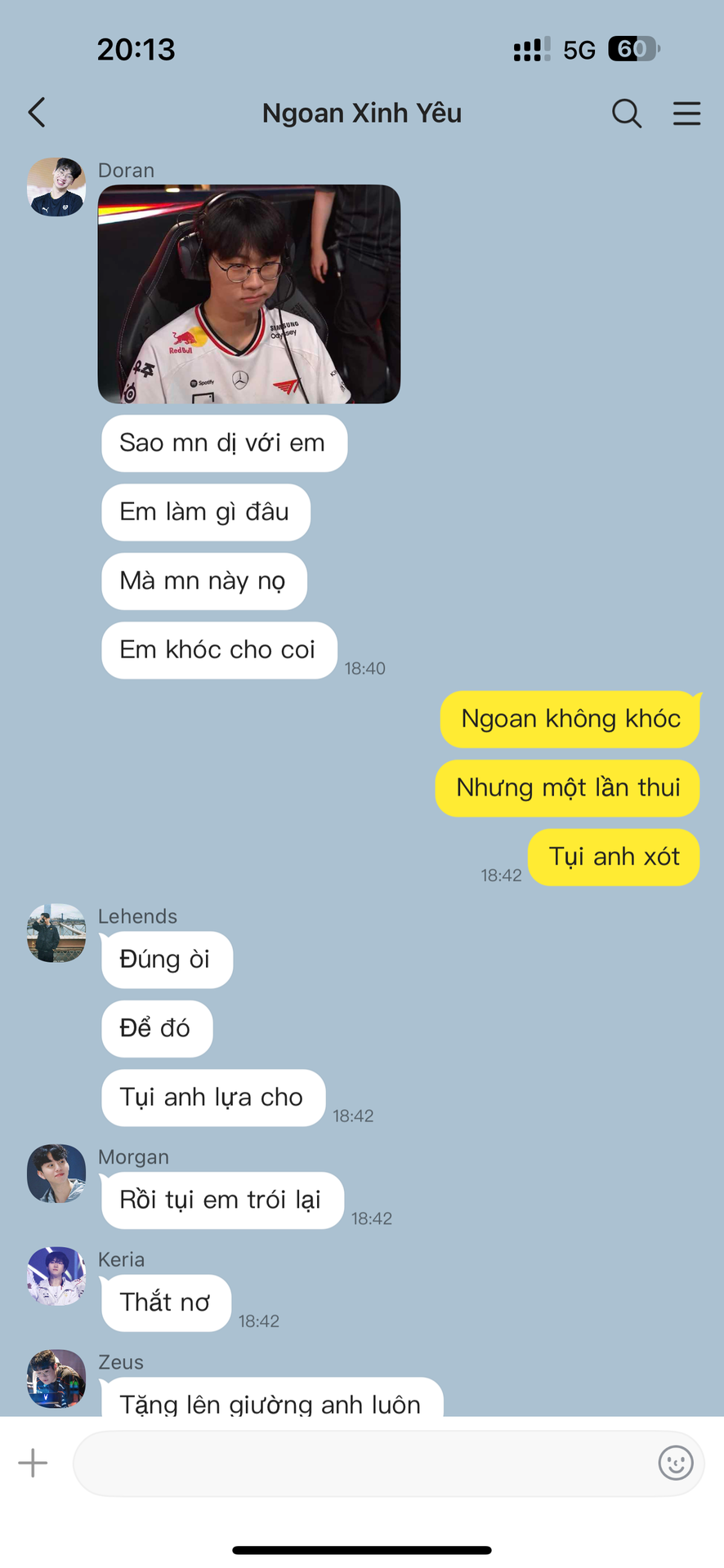The image size is (724, 1568).
Task: Tap Zeus's avatar
Action: [56, 1379]
